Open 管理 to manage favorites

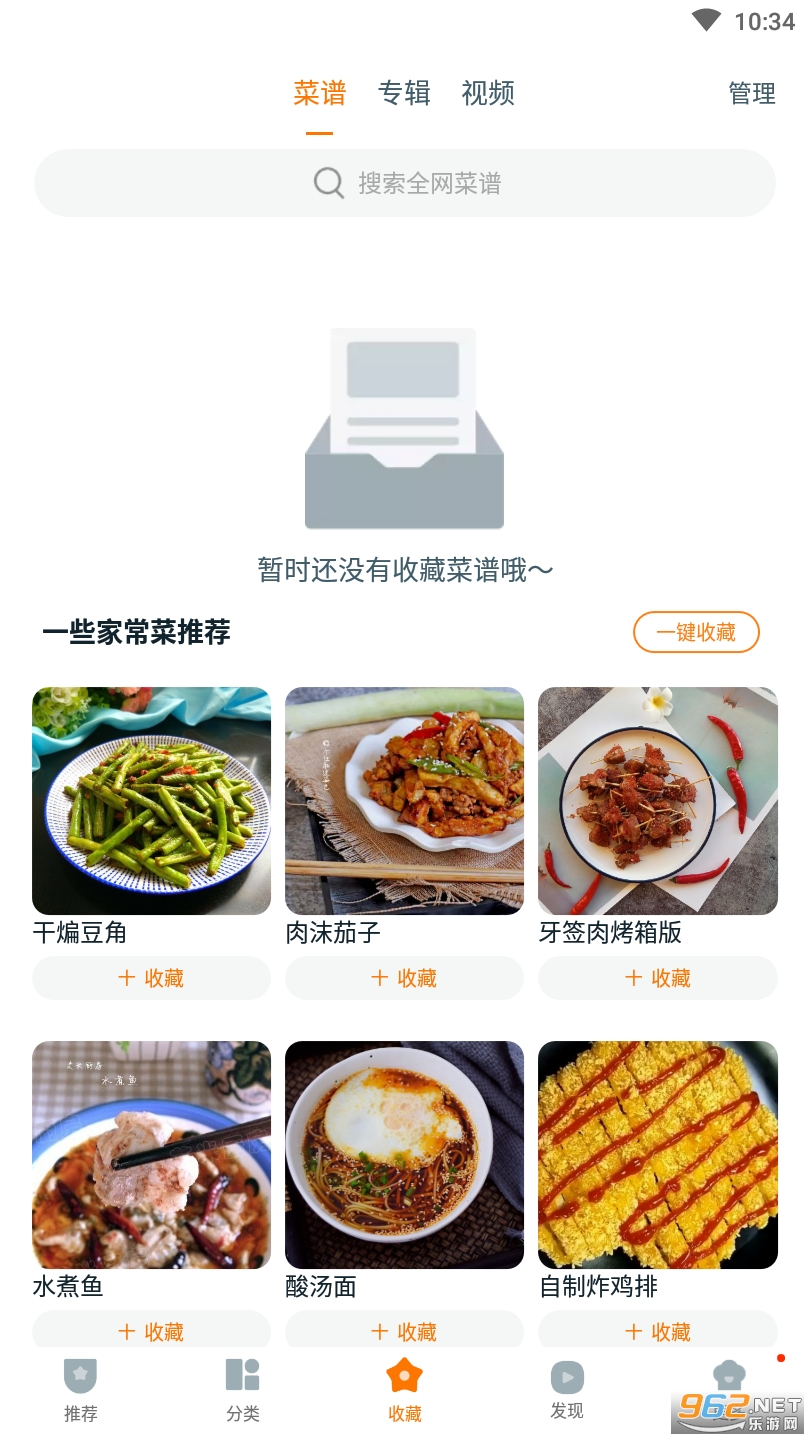(x=752, y=94)
